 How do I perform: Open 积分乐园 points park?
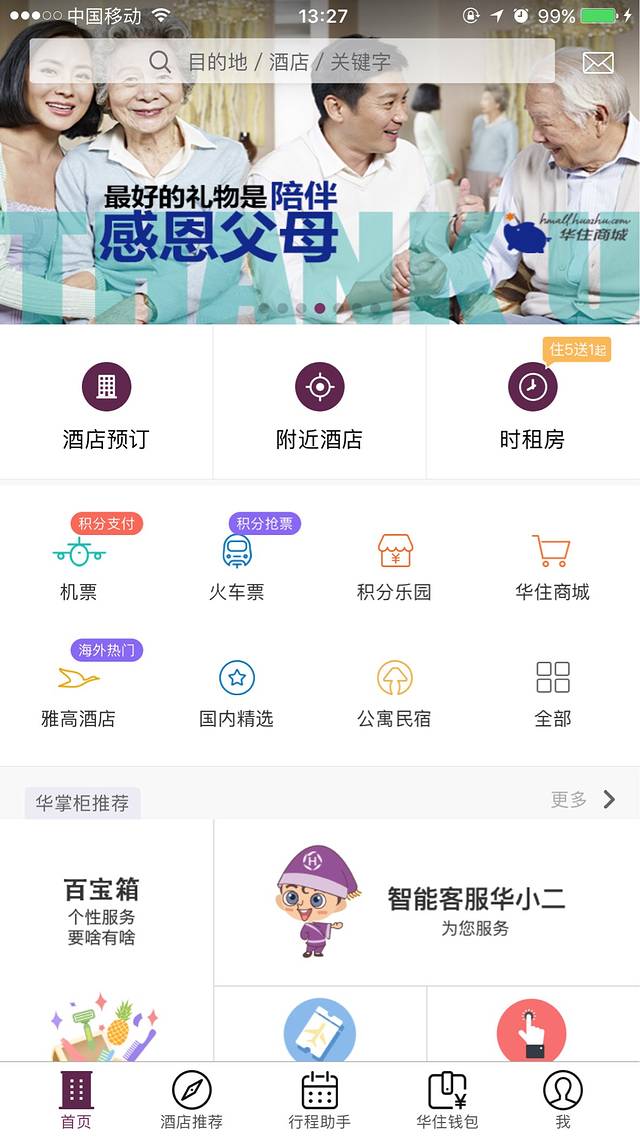coord(394,566)
